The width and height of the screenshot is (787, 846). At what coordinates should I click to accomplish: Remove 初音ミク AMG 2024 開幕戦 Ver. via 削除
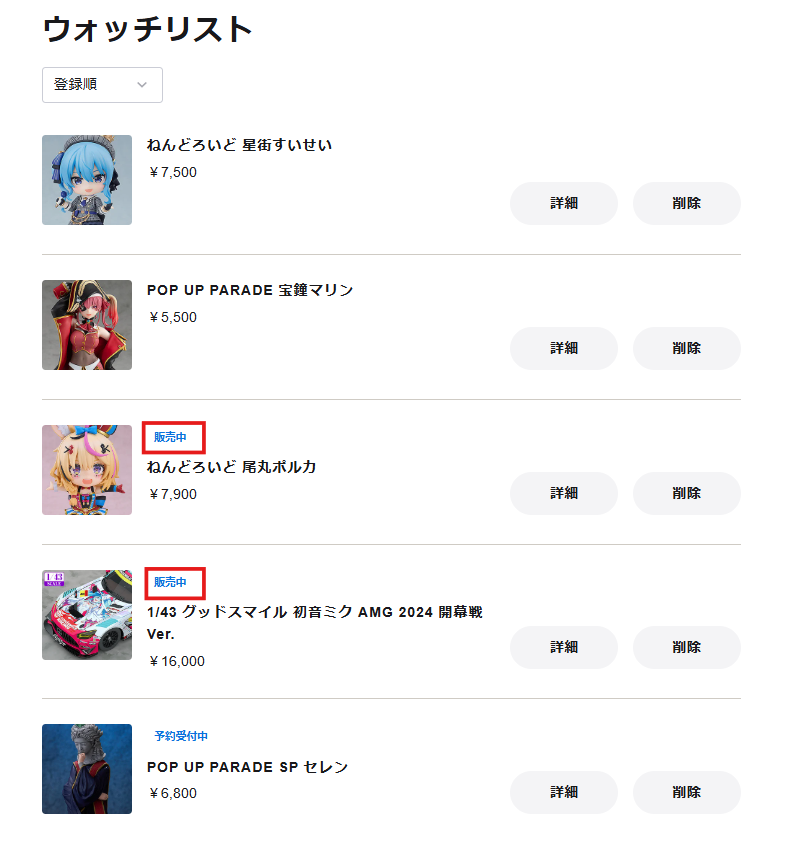687,647
